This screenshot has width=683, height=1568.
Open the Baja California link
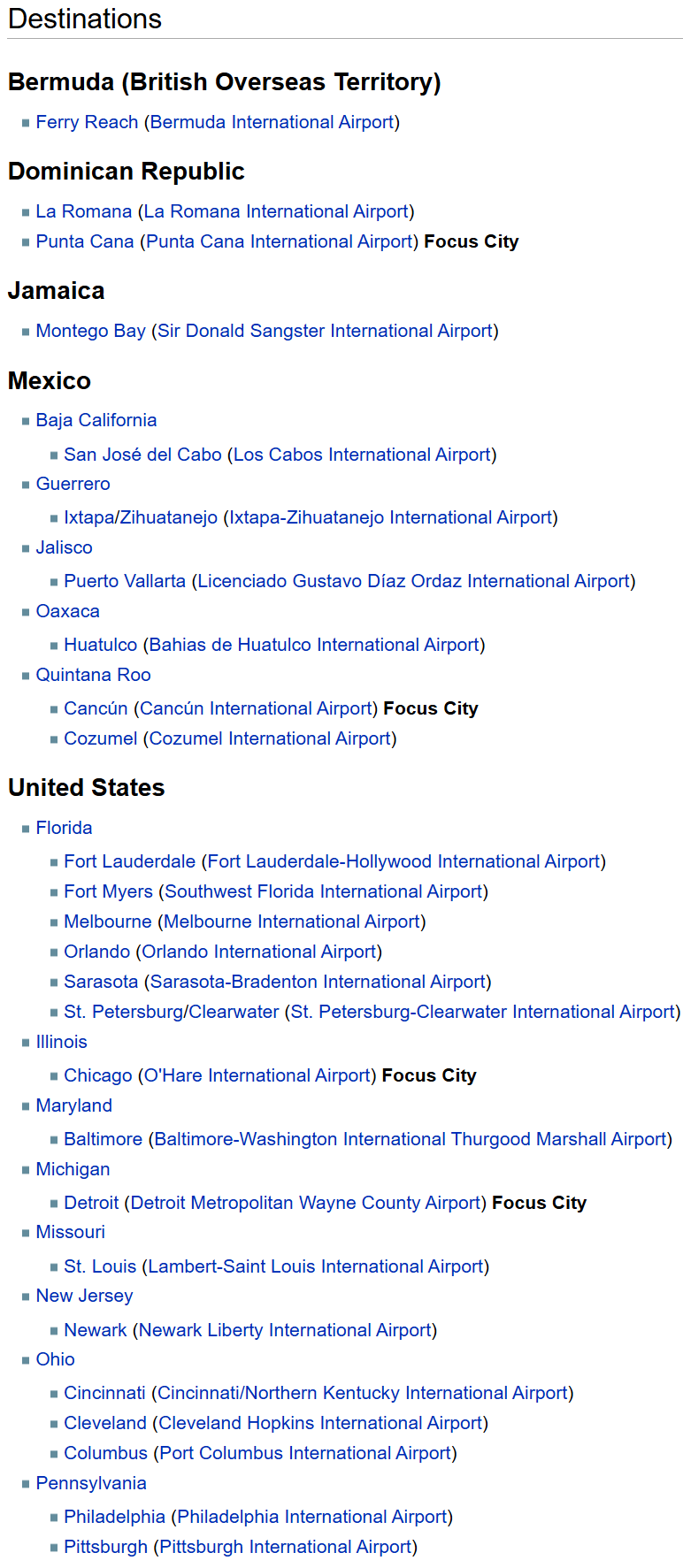pyautogui.click(x=96, y=420)
